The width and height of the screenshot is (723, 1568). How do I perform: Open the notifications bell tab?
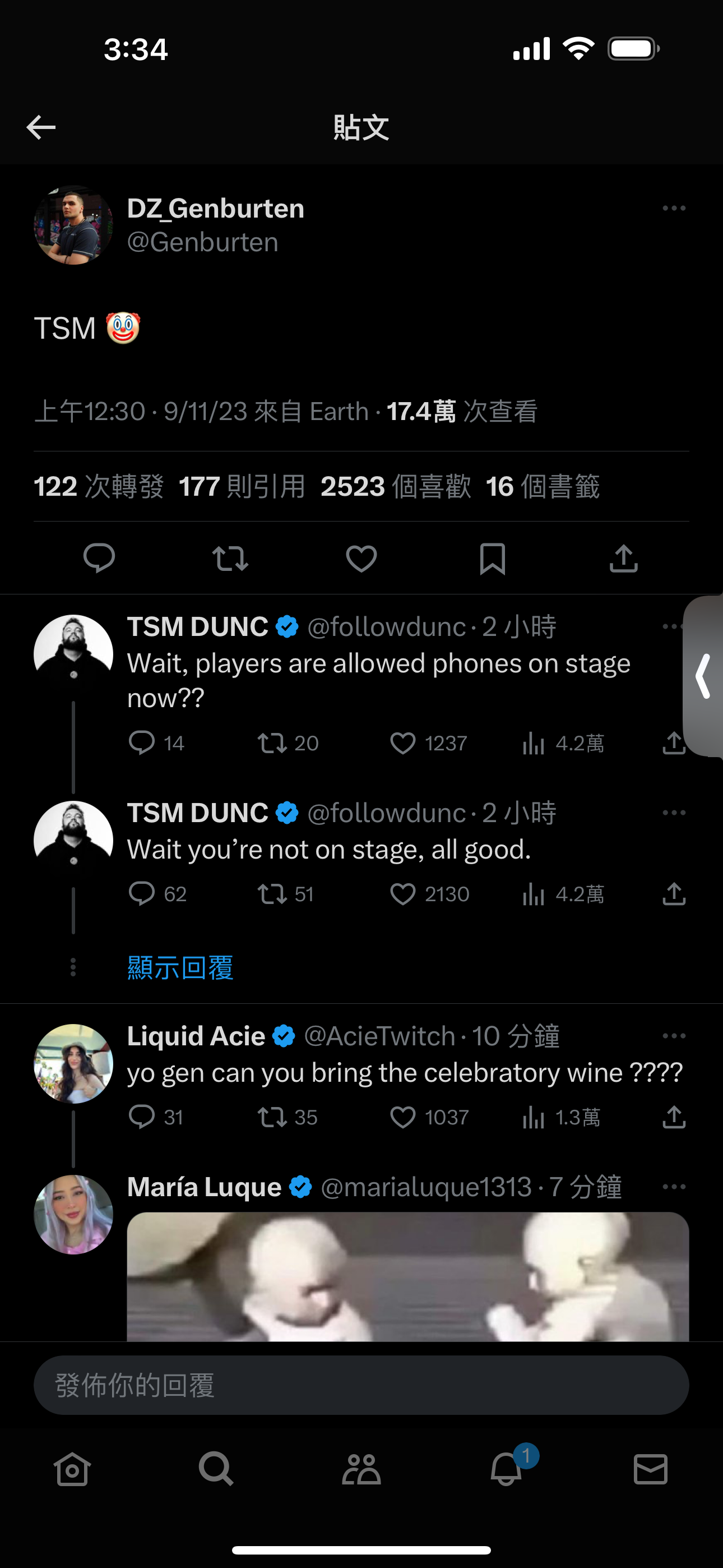[506, 1469]
